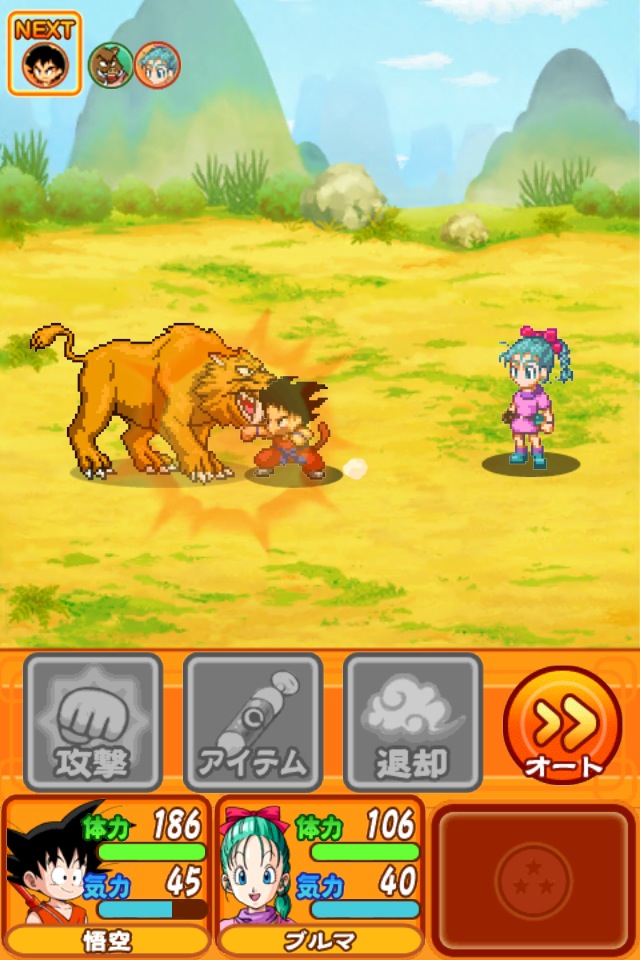
Task: Open the アイテム item menu
Action: point(253,722)
